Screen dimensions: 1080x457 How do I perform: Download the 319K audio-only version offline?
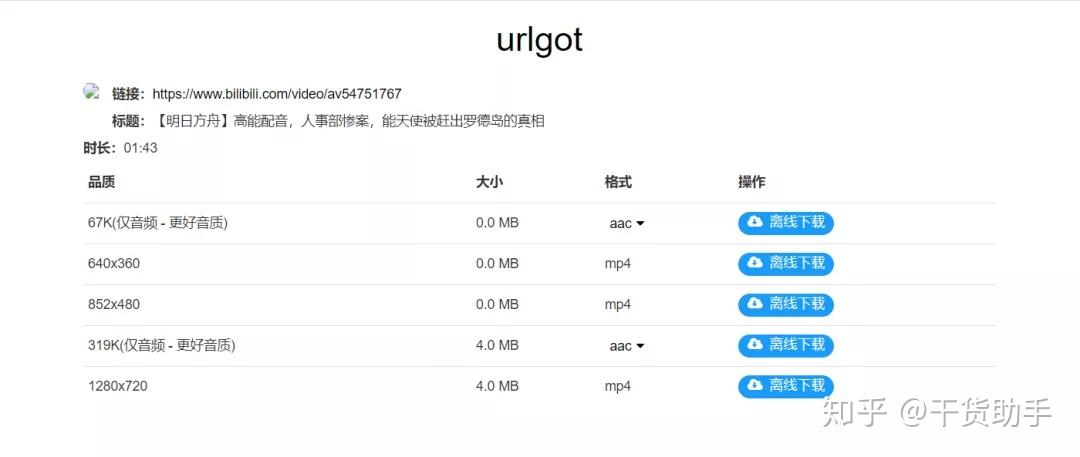click(785, 345)
